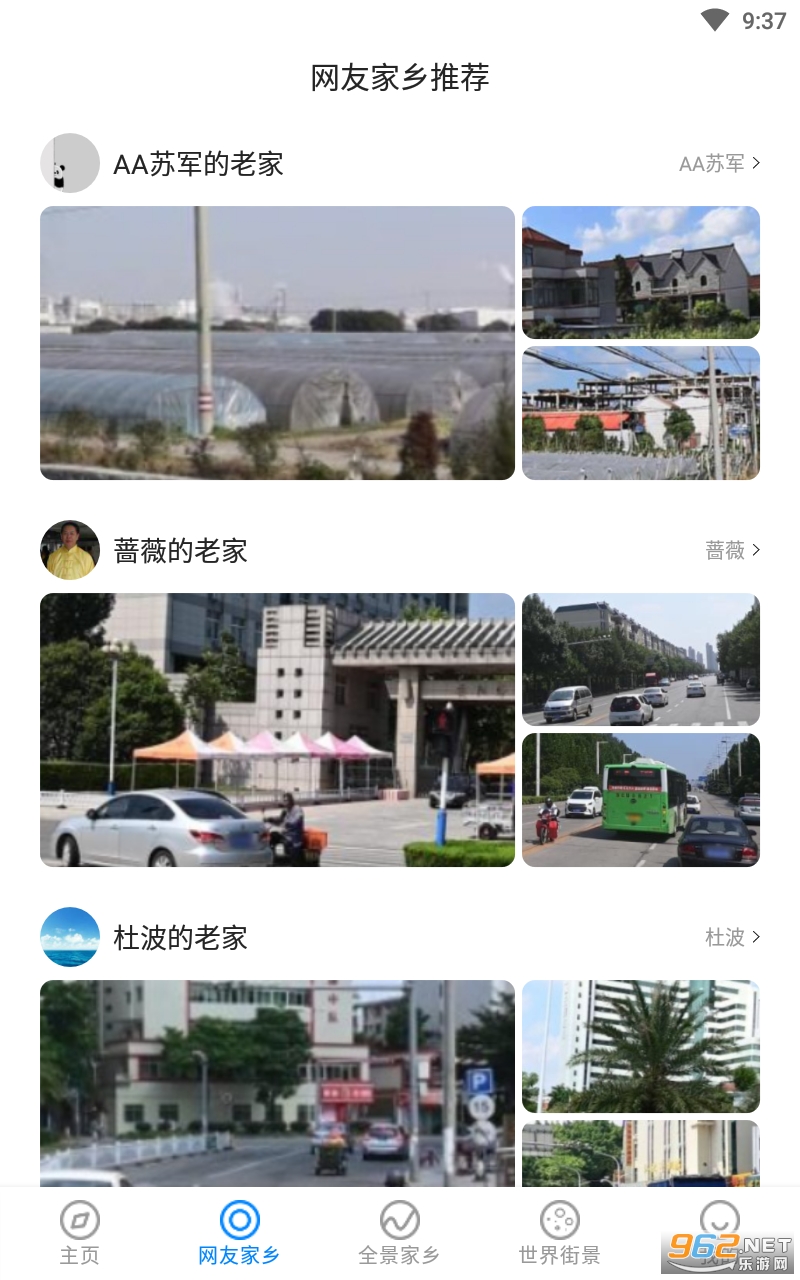Viewport: 800px width, 1280px height.
Task: View the large street photo in 杜波的老家
Action: pyautogui.click(x=277, y=1083)
